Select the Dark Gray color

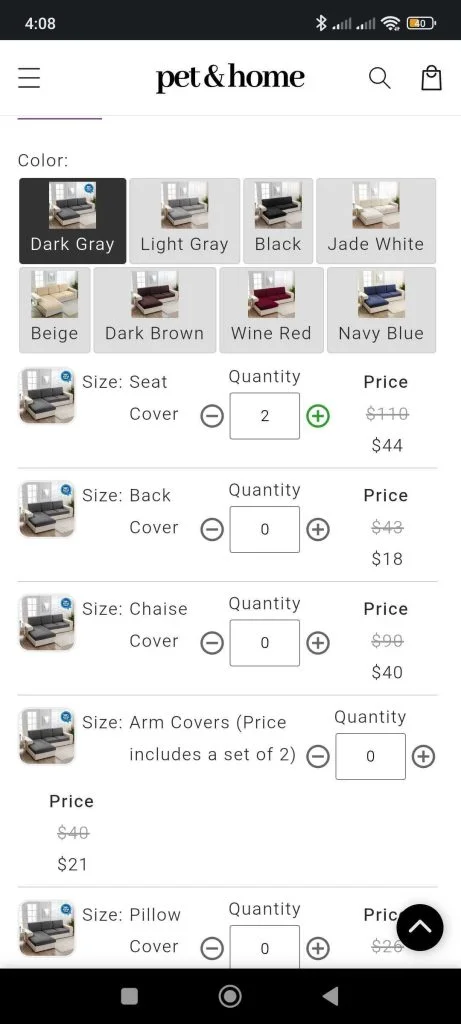click(x=72, y=221)
